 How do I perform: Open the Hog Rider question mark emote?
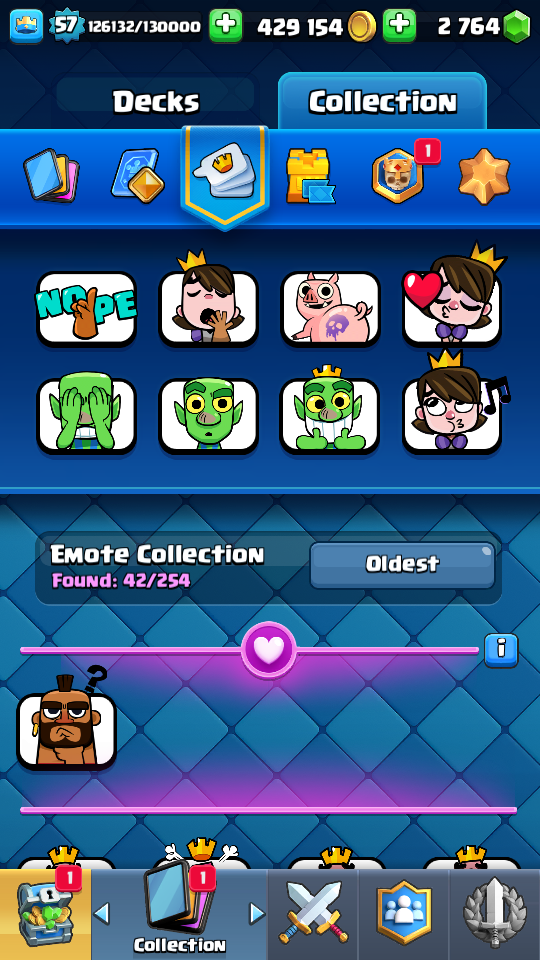click(x=67, y=719)
